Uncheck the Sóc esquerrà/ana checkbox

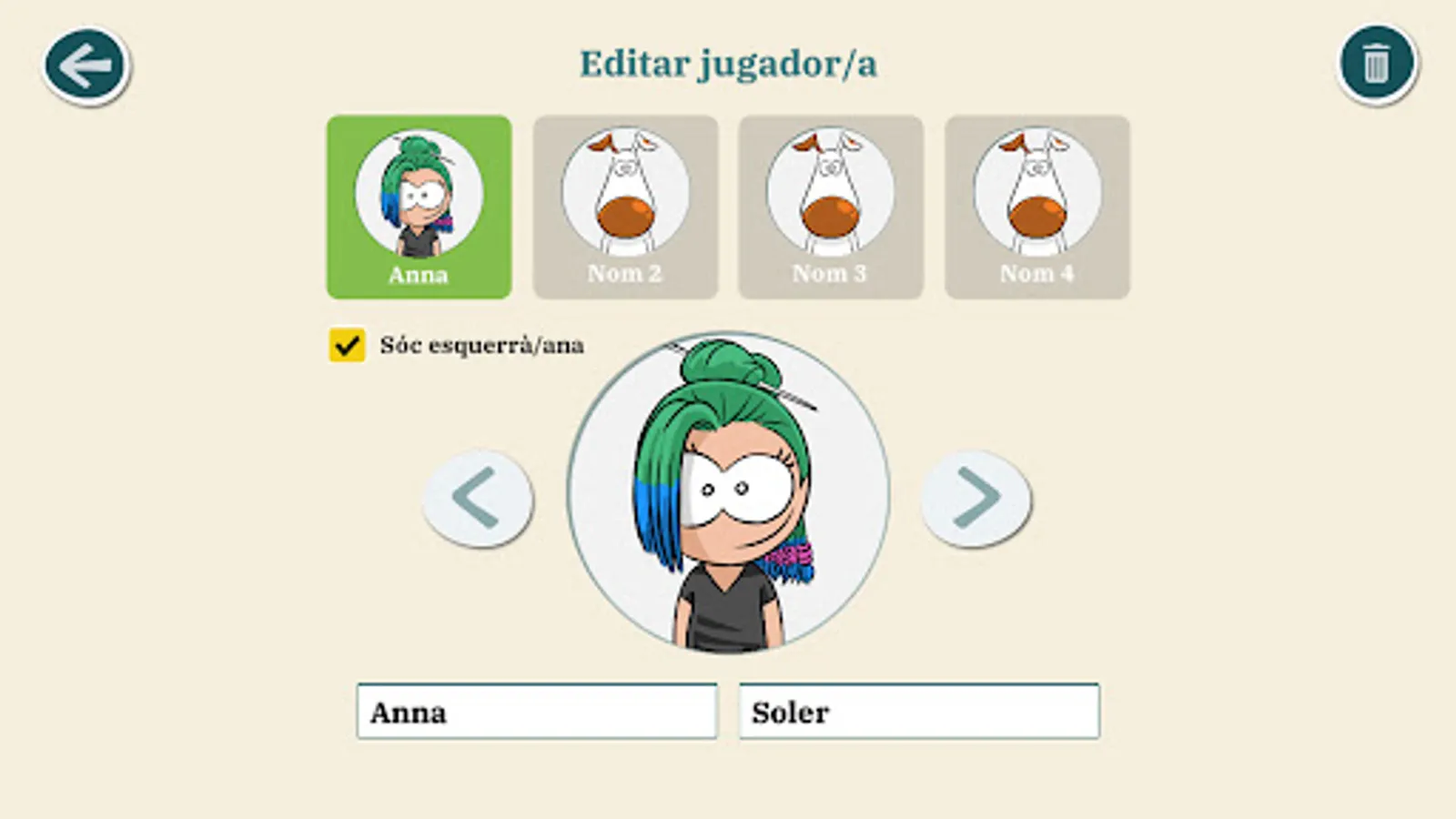(347, 345)
